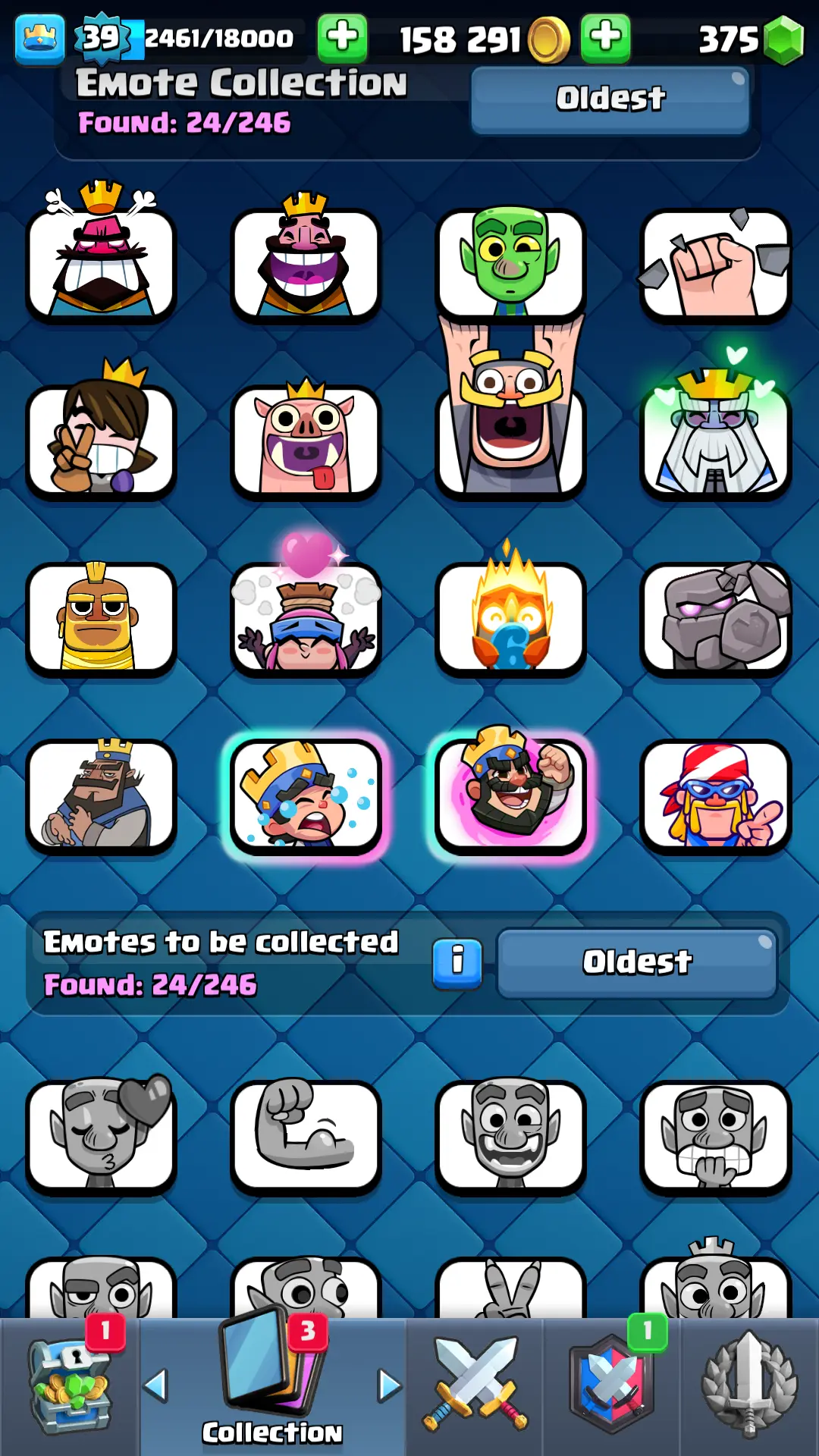This screenshot has width=819, height=1456.
Task: Select the green goblin emote
Action: [510, 263]
